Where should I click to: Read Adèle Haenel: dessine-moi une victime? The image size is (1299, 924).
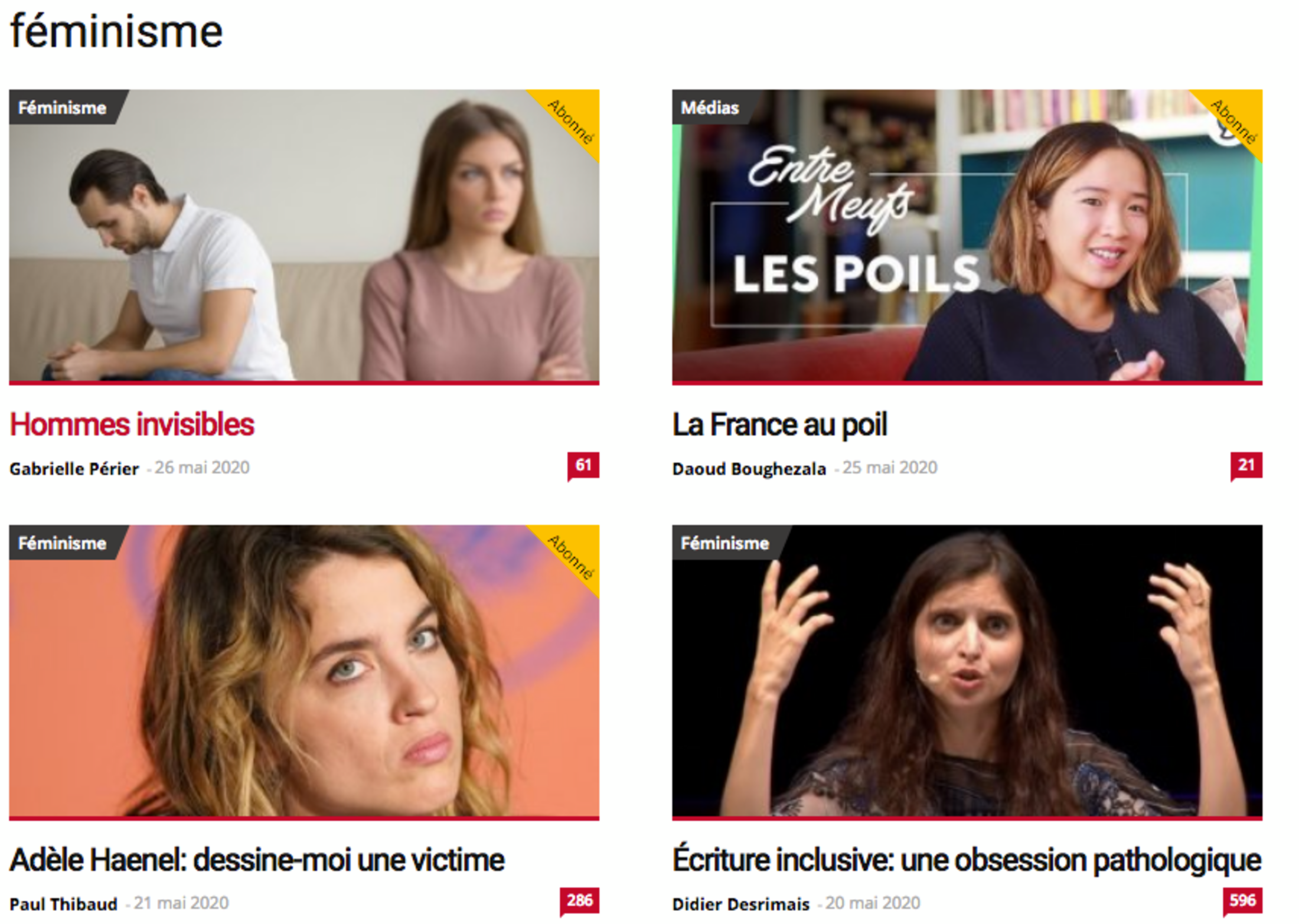(x=257, y=860)
